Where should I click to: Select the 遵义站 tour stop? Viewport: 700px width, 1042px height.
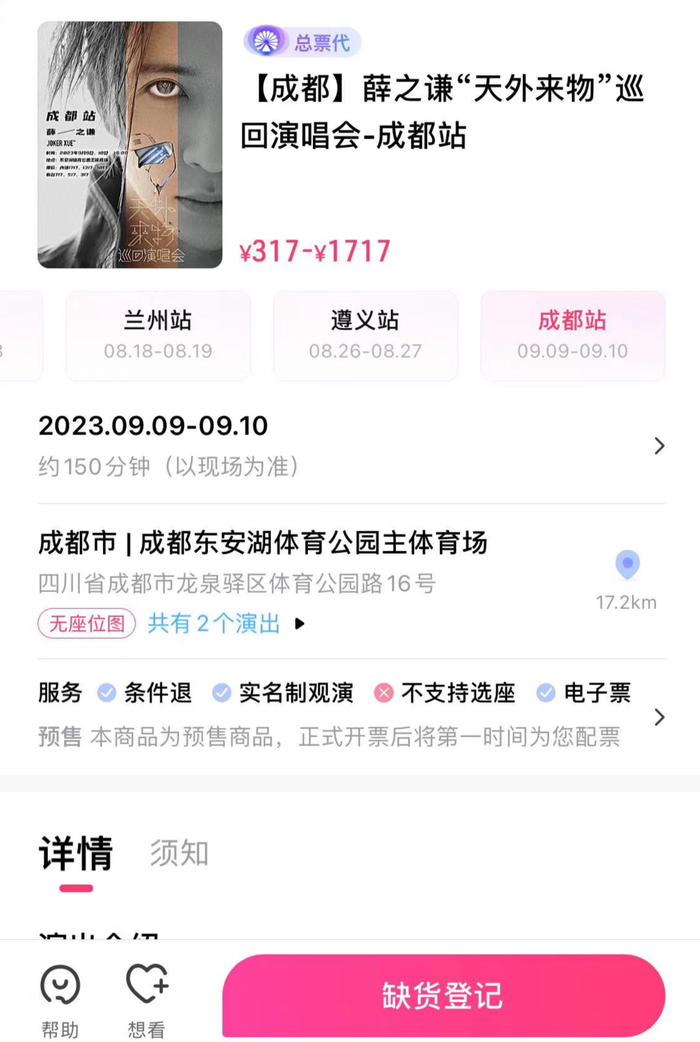tap(365, 335)
